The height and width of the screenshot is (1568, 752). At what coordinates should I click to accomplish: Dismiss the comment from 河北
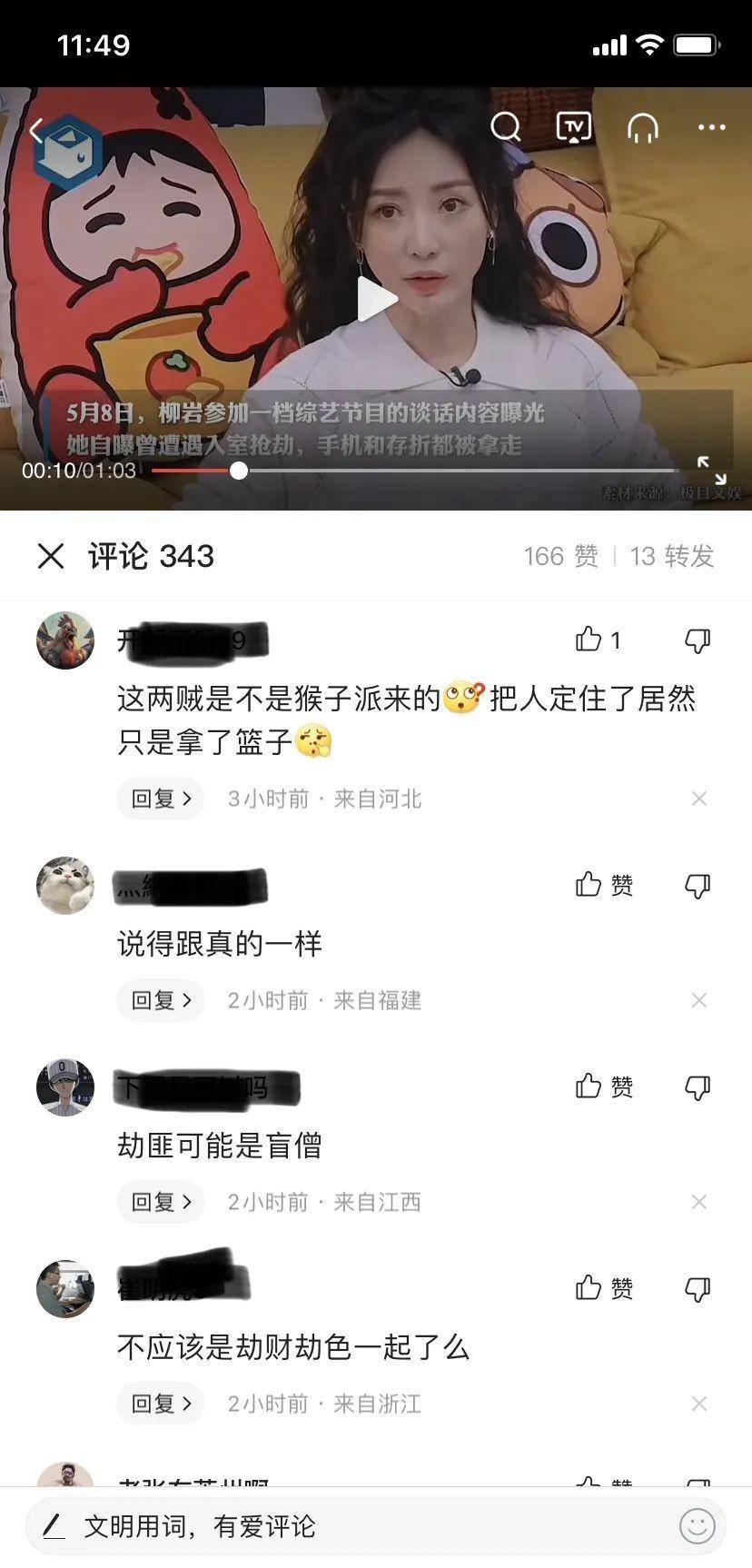698,799
